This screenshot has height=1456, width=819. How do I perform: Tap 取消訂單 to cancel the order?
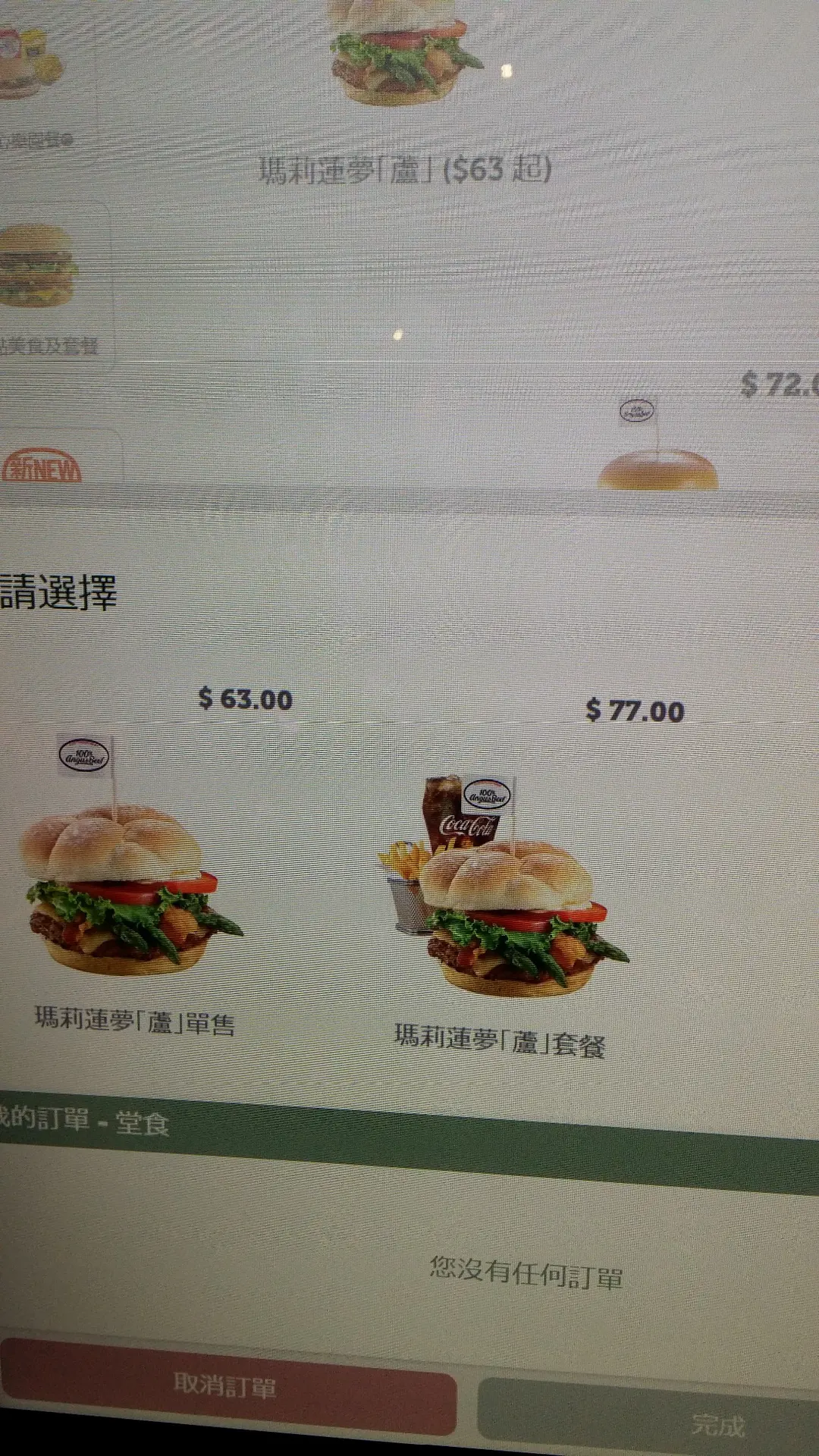[x=226, y=1385]
